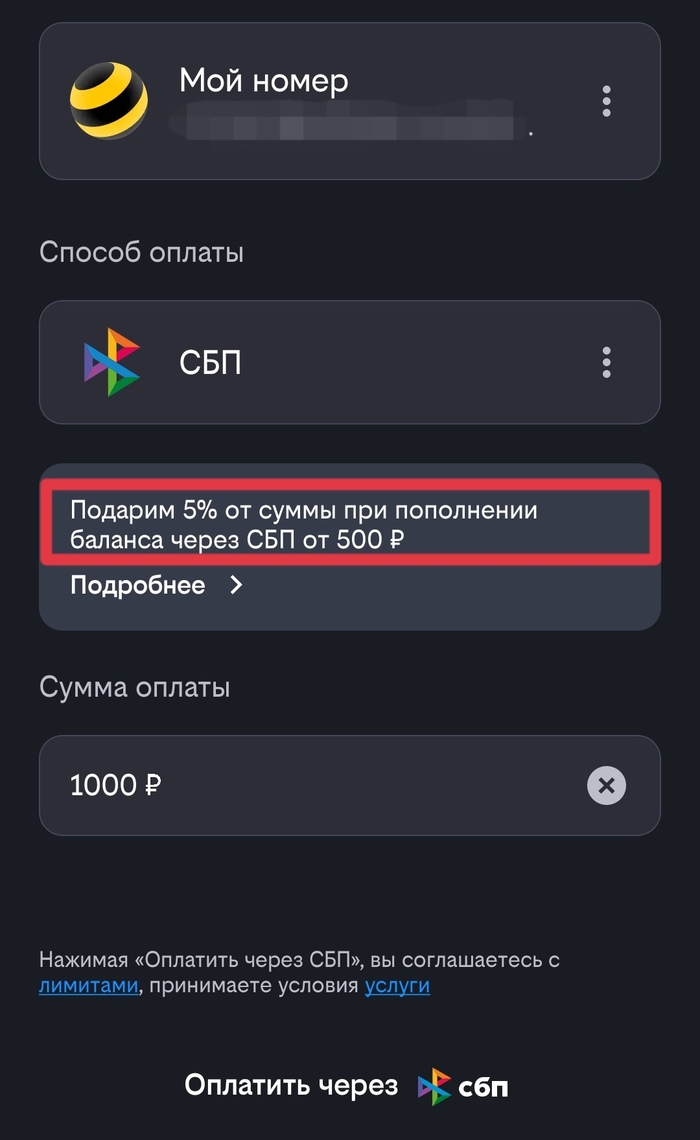The height and width of the screenshot is (1140, 700).
Task: Open the лимитами link
Action: tap(88, 986)
